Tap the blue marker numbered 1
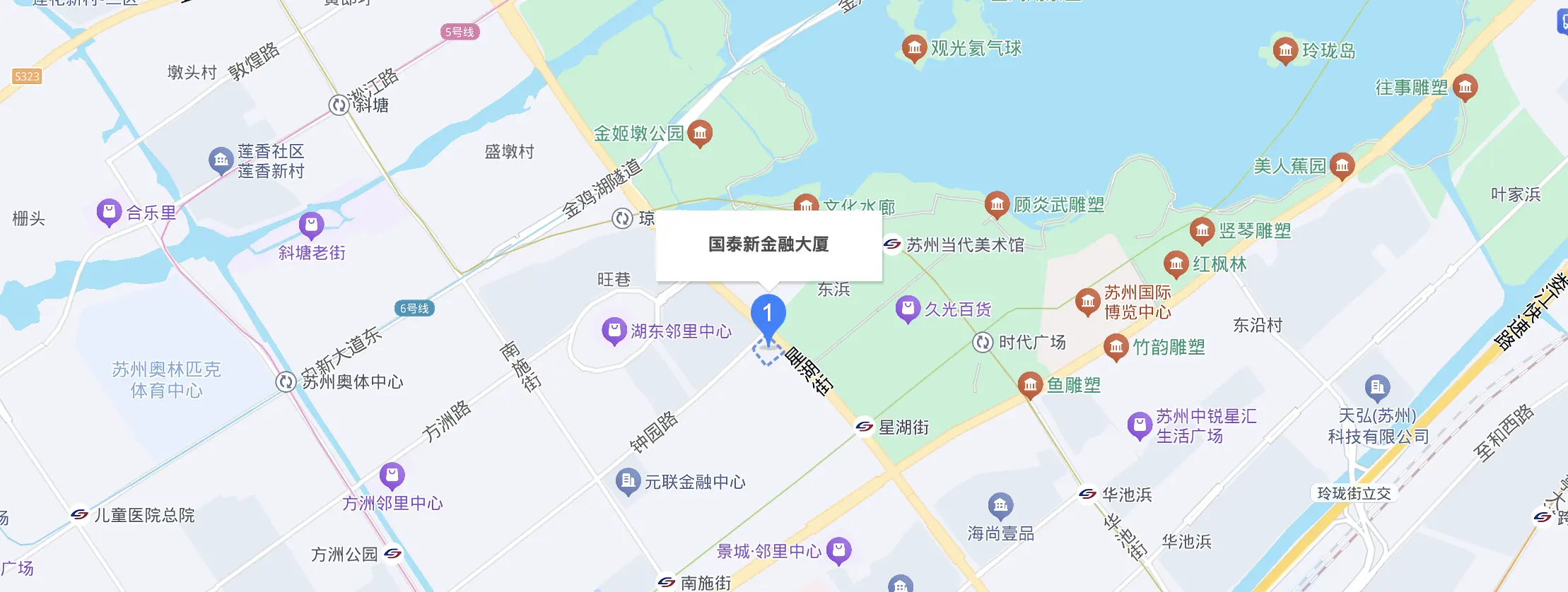This screenshot has height=592, width=1568. [768, 314]
